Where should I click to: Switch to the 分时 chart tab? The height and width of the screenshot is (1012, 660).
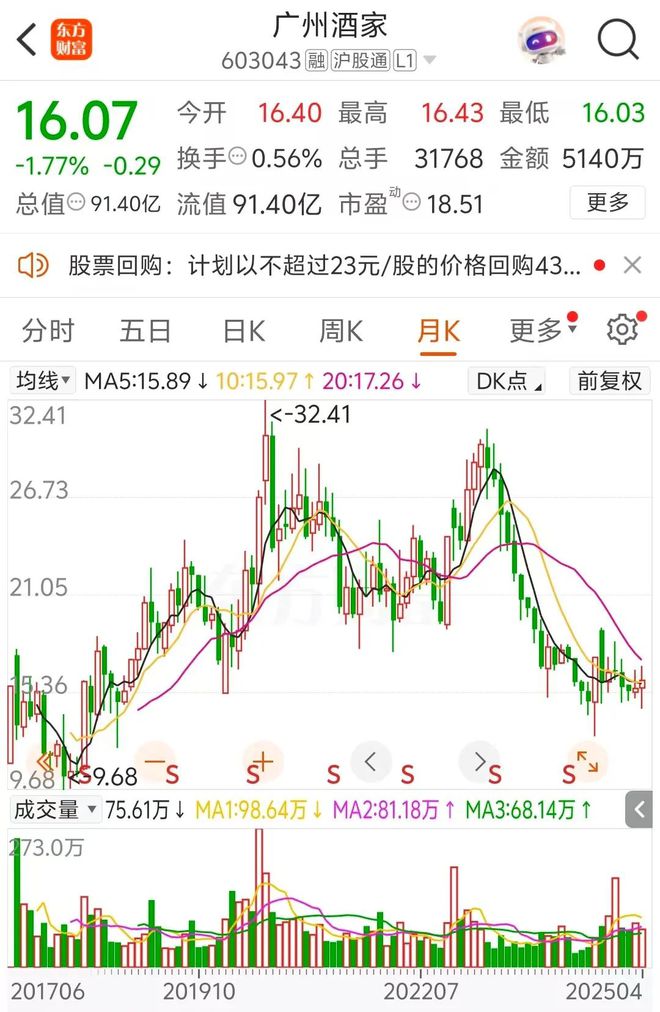[48, 330]
